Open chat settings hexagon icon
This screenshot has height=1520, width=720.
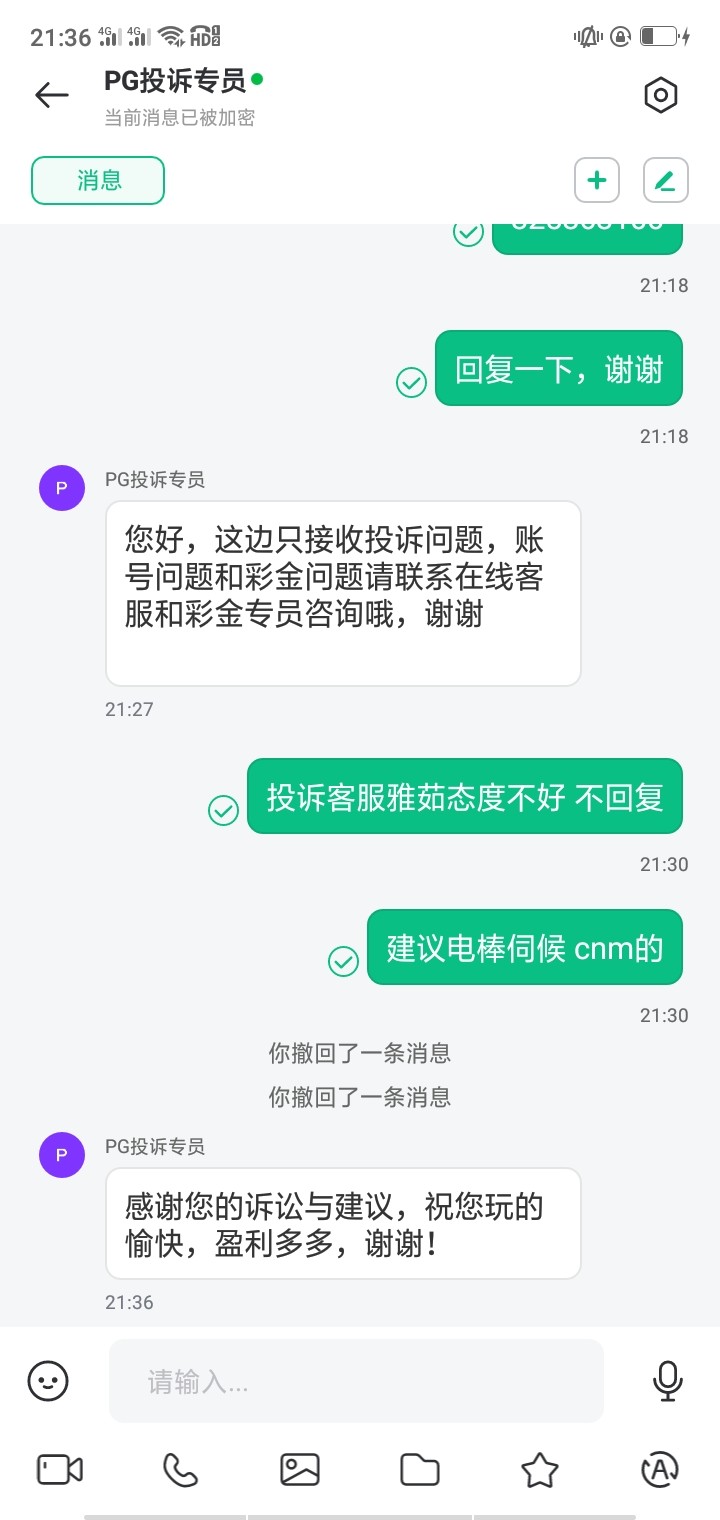660,96
